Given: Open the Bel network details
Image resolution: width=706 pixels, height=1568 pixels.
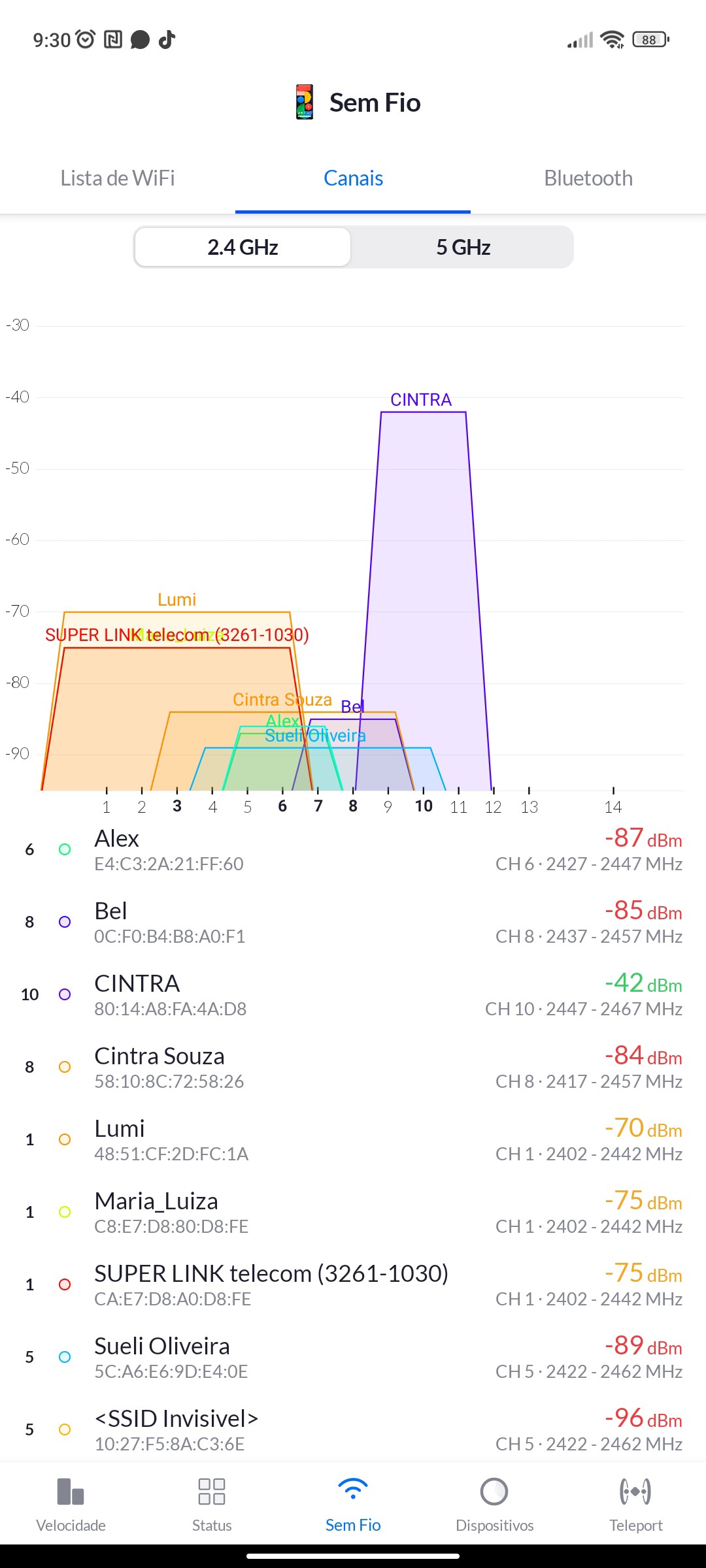Looking at the screenshot, I should click(x=353, y=922).
